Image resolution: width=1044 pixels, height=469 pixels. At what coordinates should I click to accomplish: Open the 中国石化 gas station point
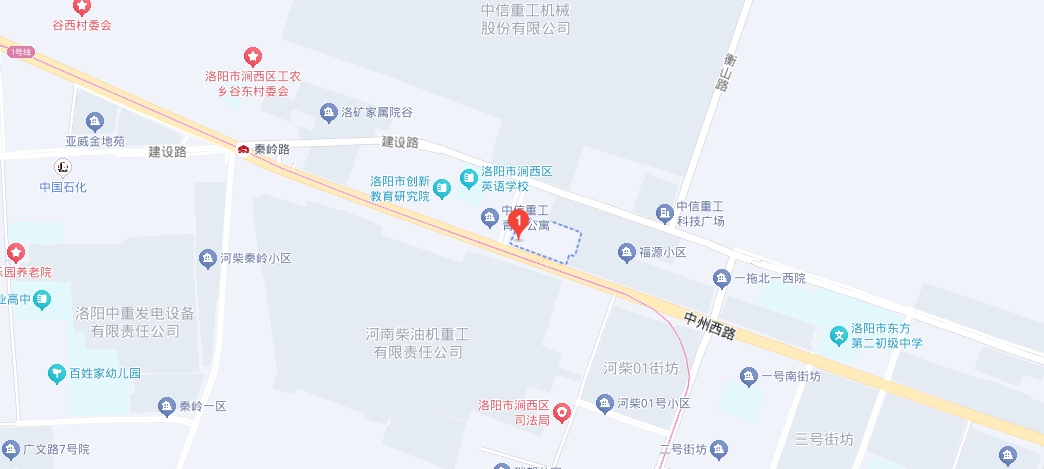[x=63, y=167]
